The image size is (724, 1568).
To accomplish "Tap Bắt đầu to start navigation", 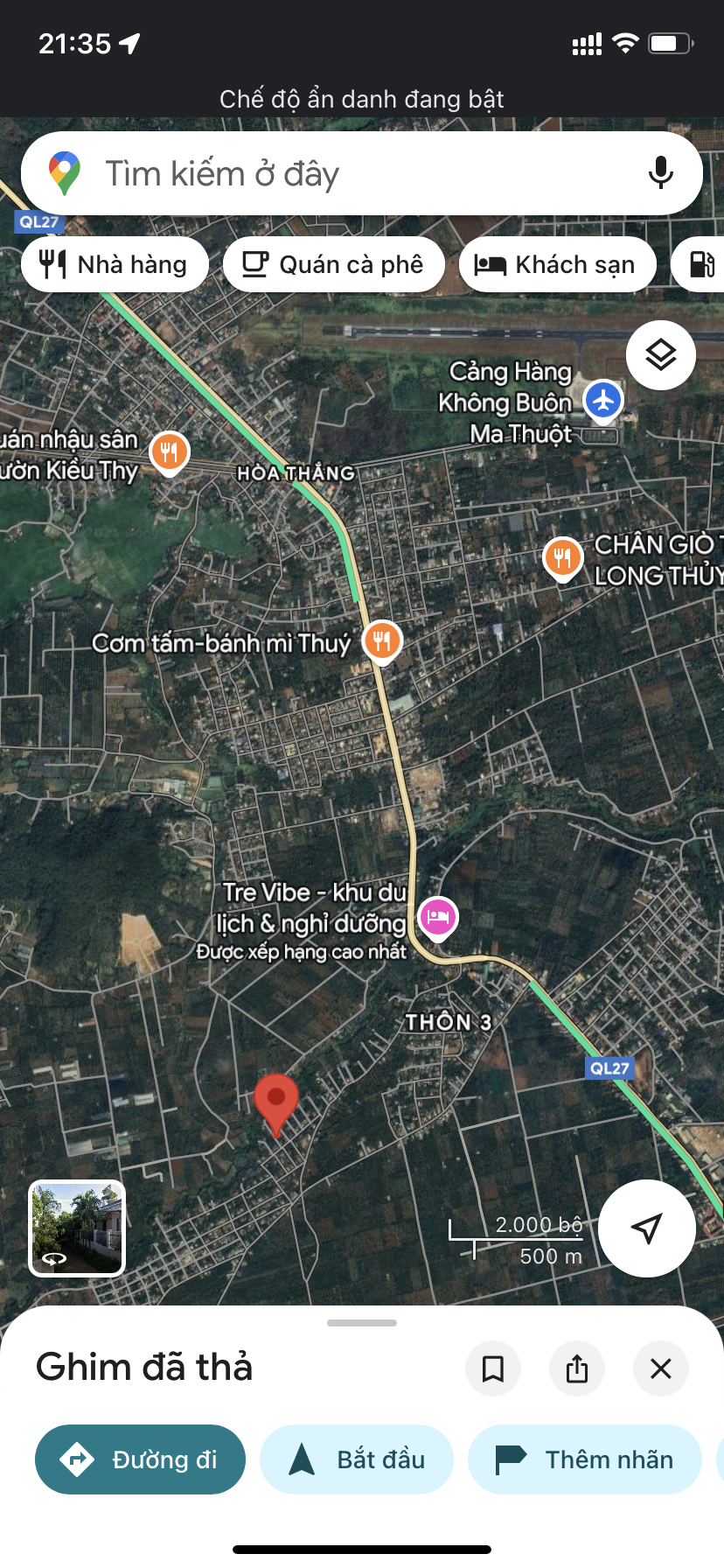I will click(357, 1459).
